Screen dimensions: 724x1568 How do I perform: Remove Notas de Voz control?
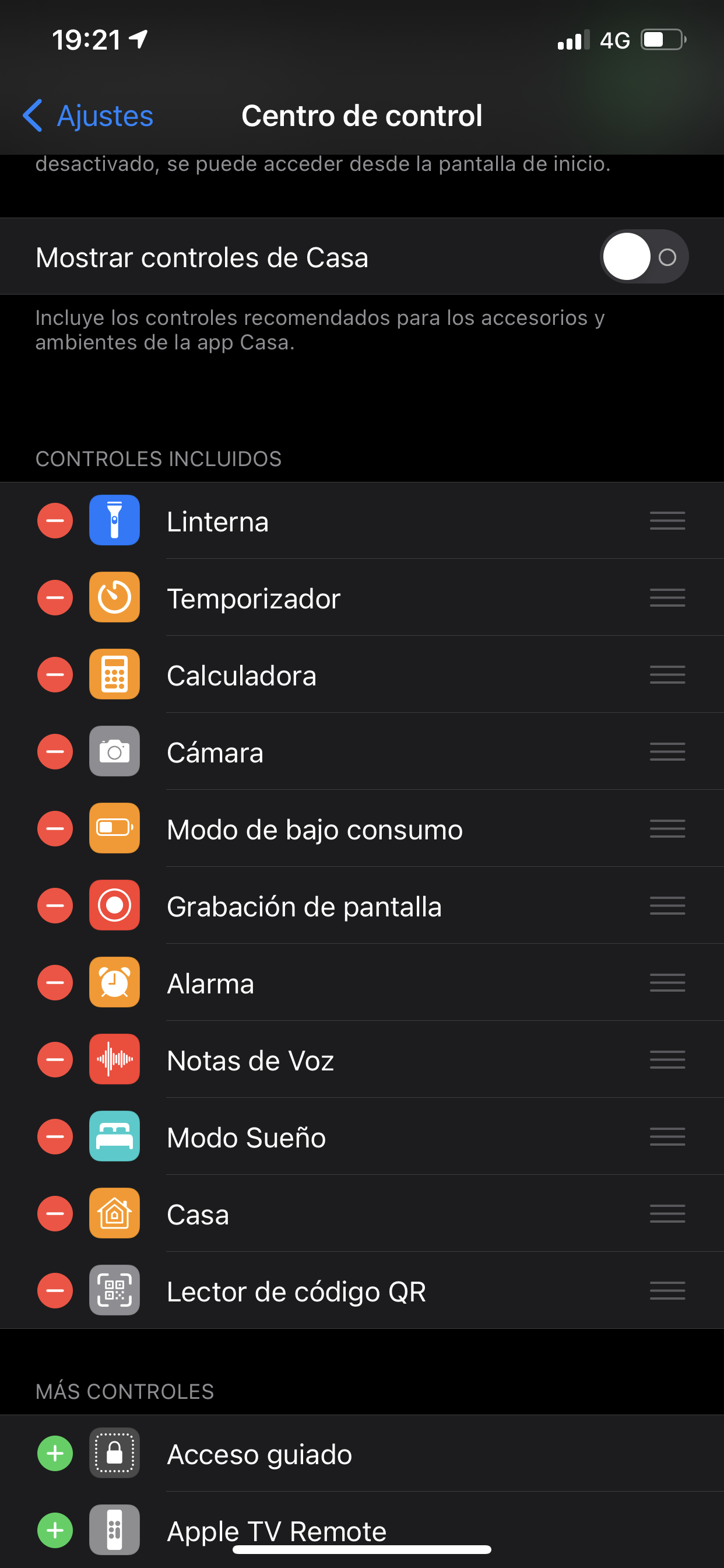(x=55, y=1060)
